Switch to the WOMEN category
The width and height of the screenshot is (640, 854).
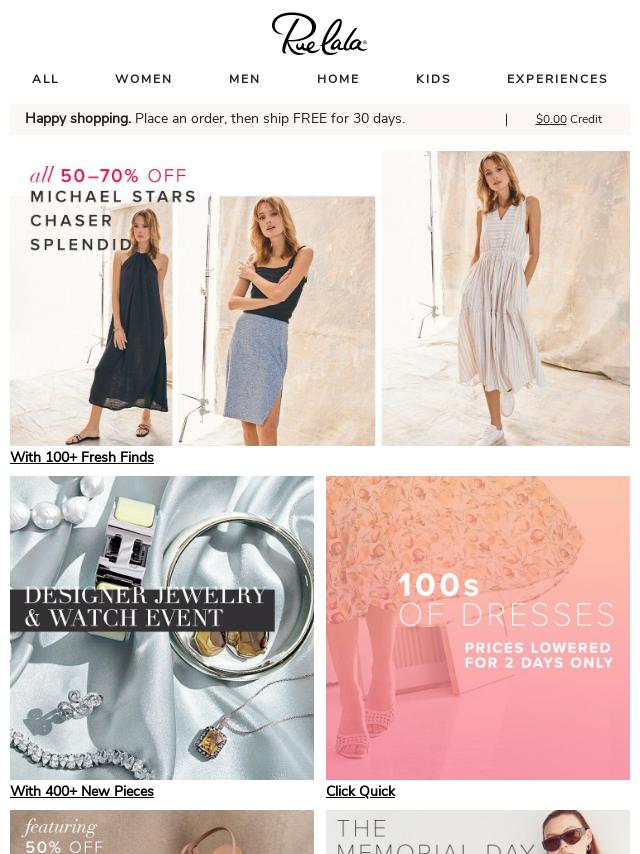[143, 79]
